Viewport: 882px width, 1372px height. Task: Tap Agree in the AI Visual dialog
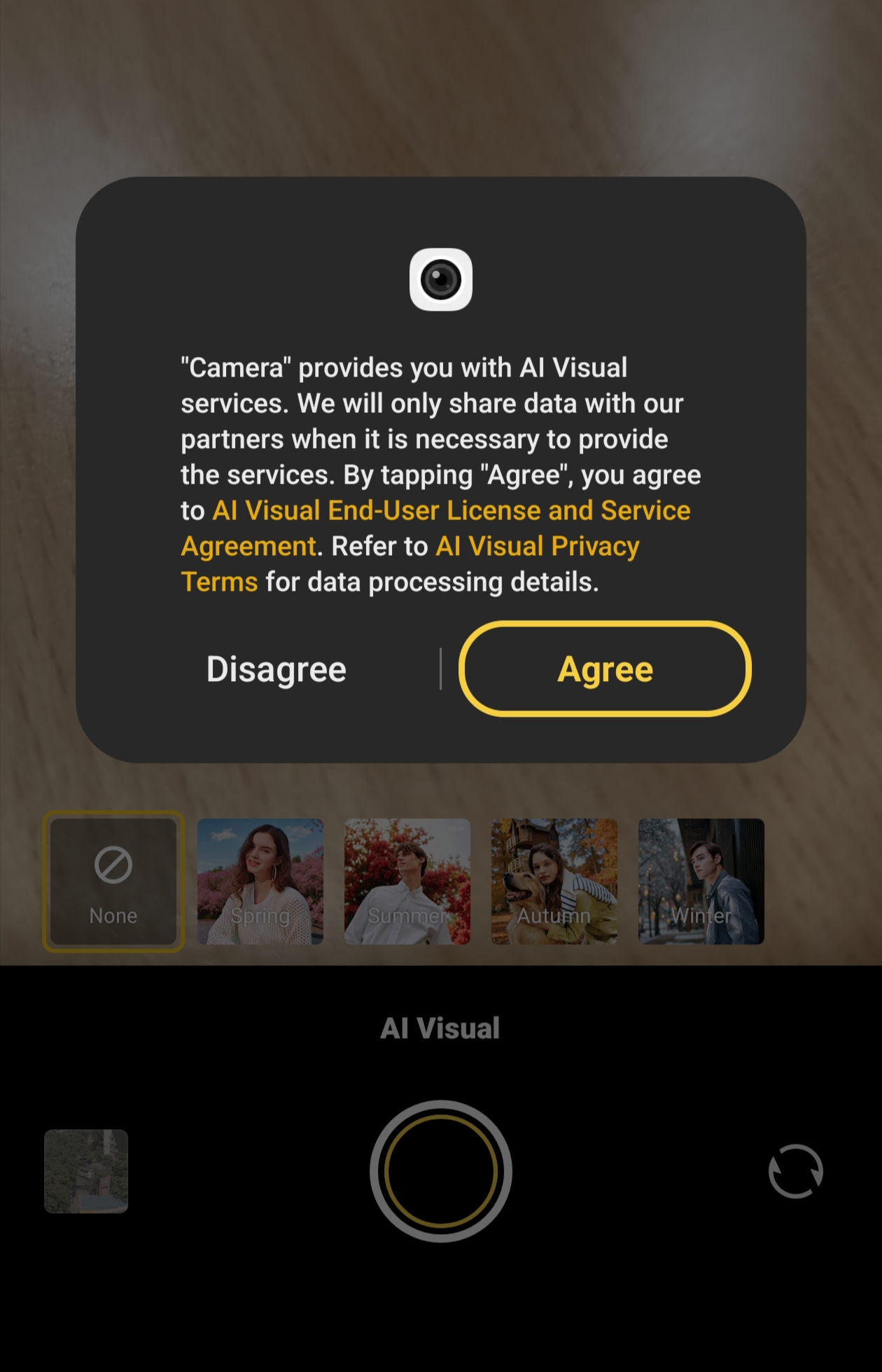pos(605,669)
